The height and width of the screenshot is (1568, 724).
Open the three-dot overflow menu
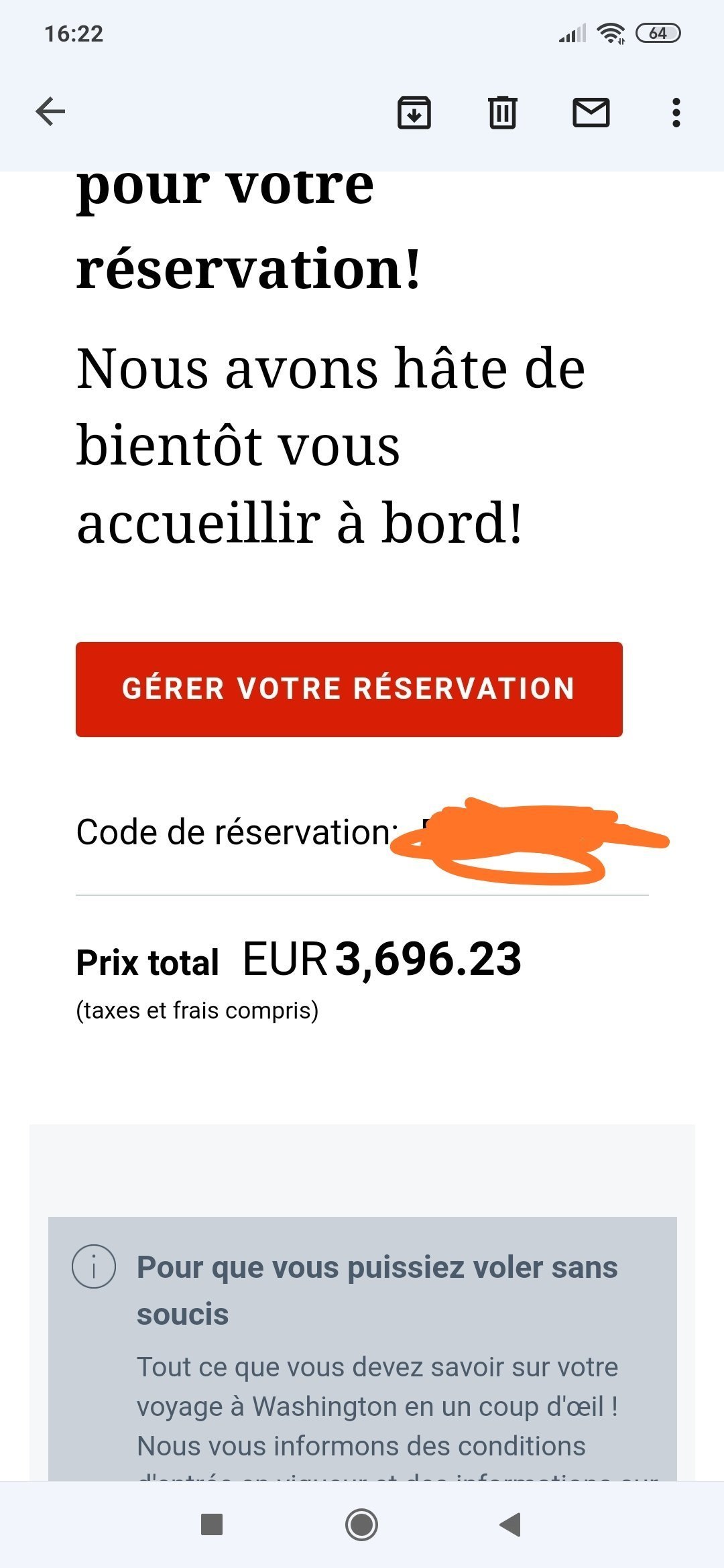[x=676, y=112]
